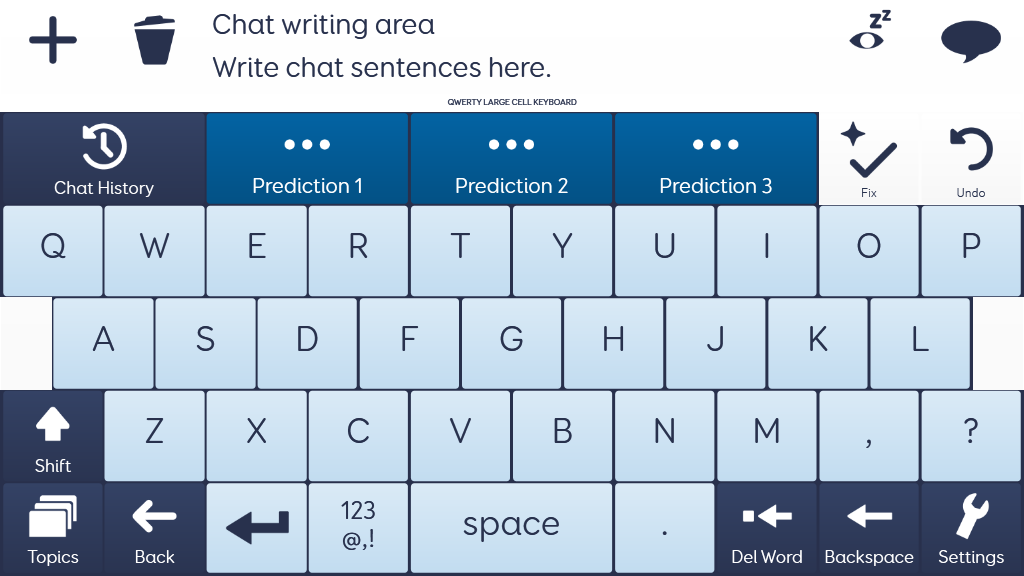The width and height of the screenshot is (1024, 576).
Task: Open the Topics page
Action: coord(52,529)
